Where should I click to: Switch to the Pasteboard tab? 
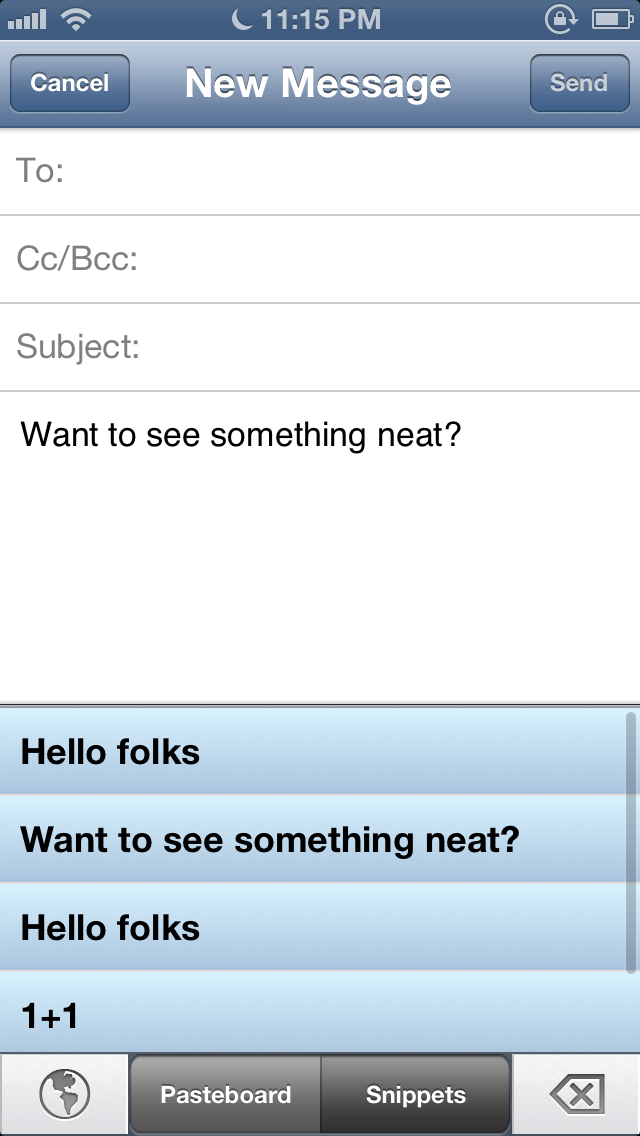(226, 1095)
